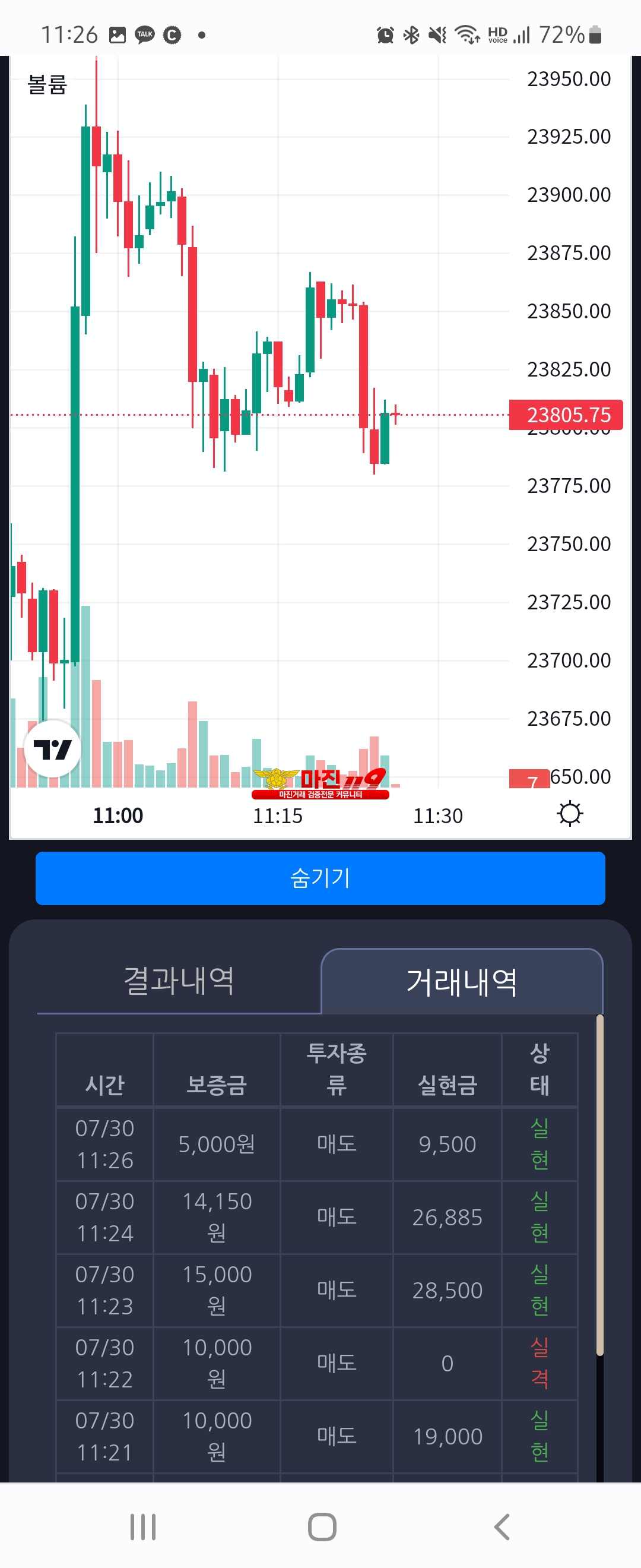Image resolution: width=641 pixels, height=1568 pixels.
Task: Open the TradingView logo button
Action: point(52,749)
